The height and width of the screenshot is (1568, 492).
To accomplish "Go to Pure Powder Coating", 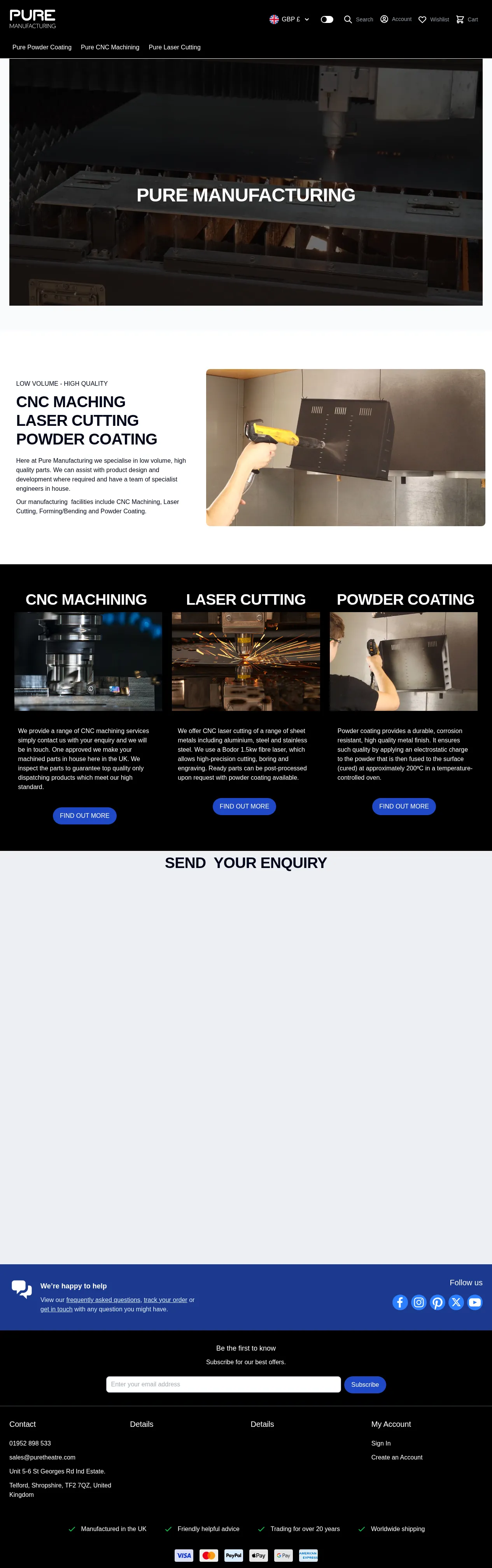I will click(x=42, y=47).
